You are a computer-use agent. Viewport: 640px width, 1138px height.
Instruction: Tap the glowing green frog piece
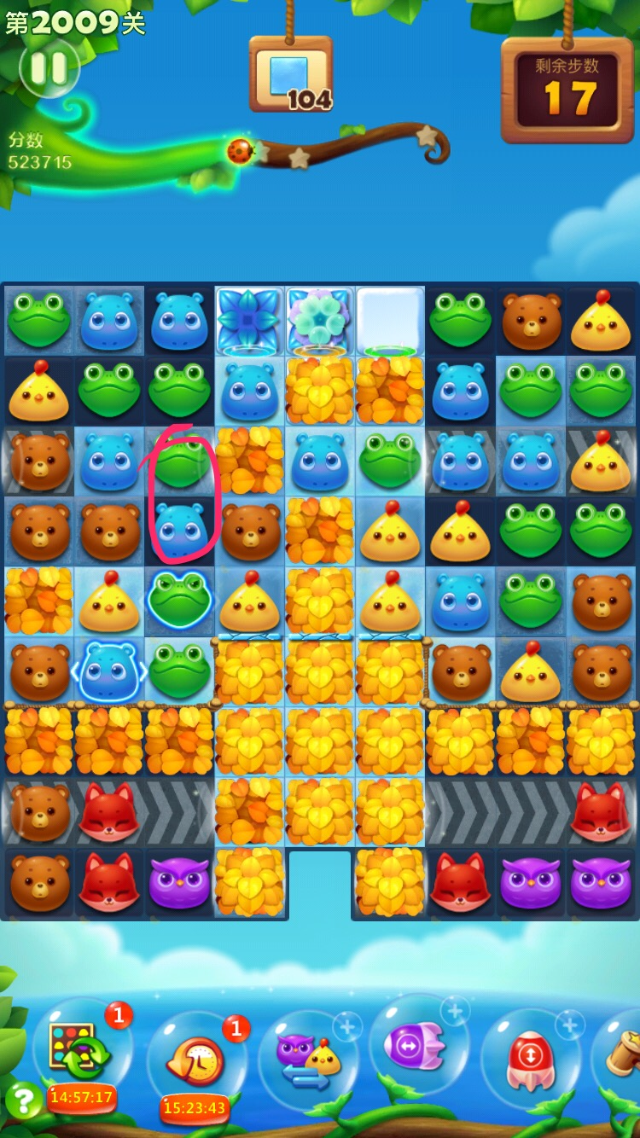pyautogui.click(x=180, y=598)
